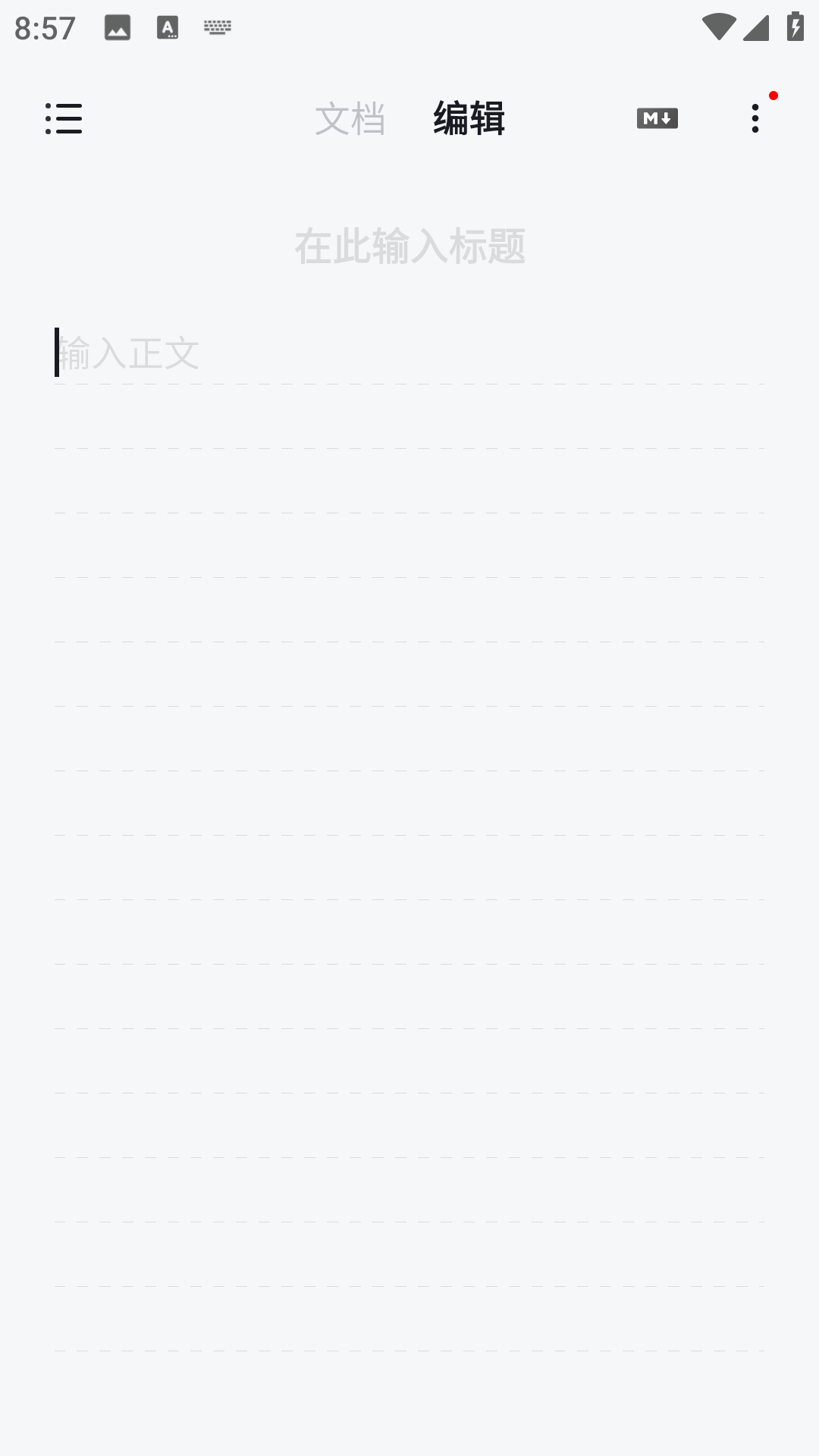Image resolution: width=819 pixels, height=1456 pixels.
Task: Focus the 在此输入标题 title field
Action: [409, 246]
